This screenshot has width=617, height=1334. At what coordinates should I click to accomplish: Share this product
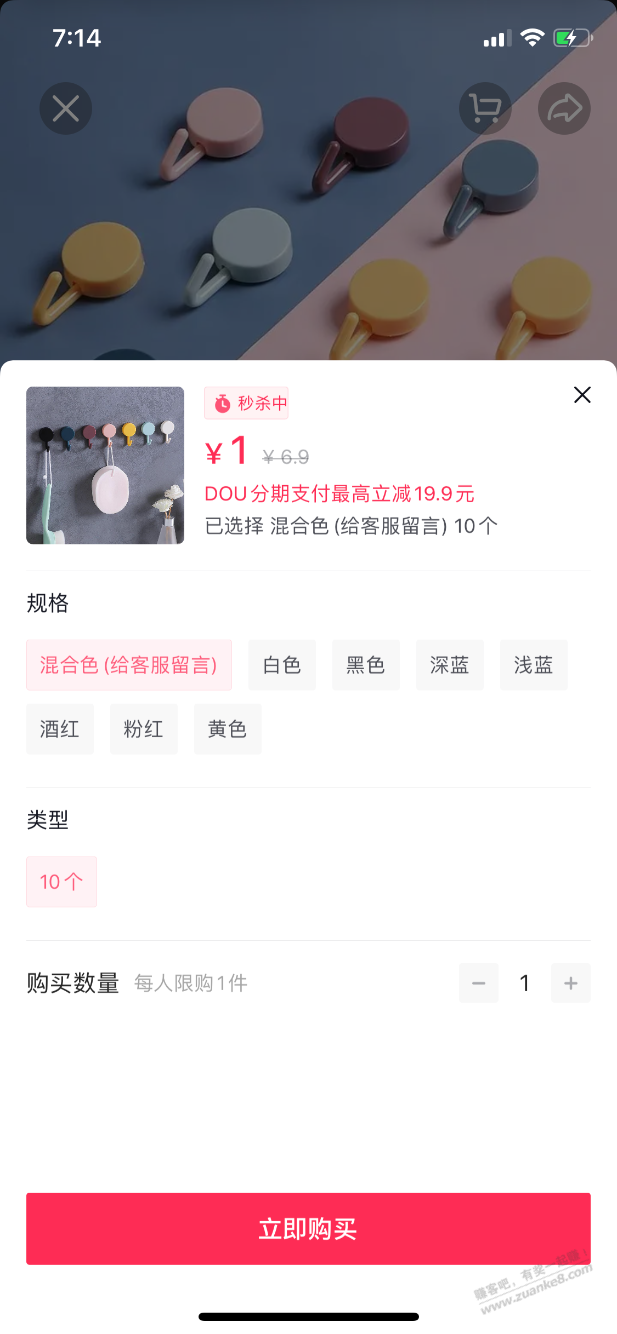(564, 108)
